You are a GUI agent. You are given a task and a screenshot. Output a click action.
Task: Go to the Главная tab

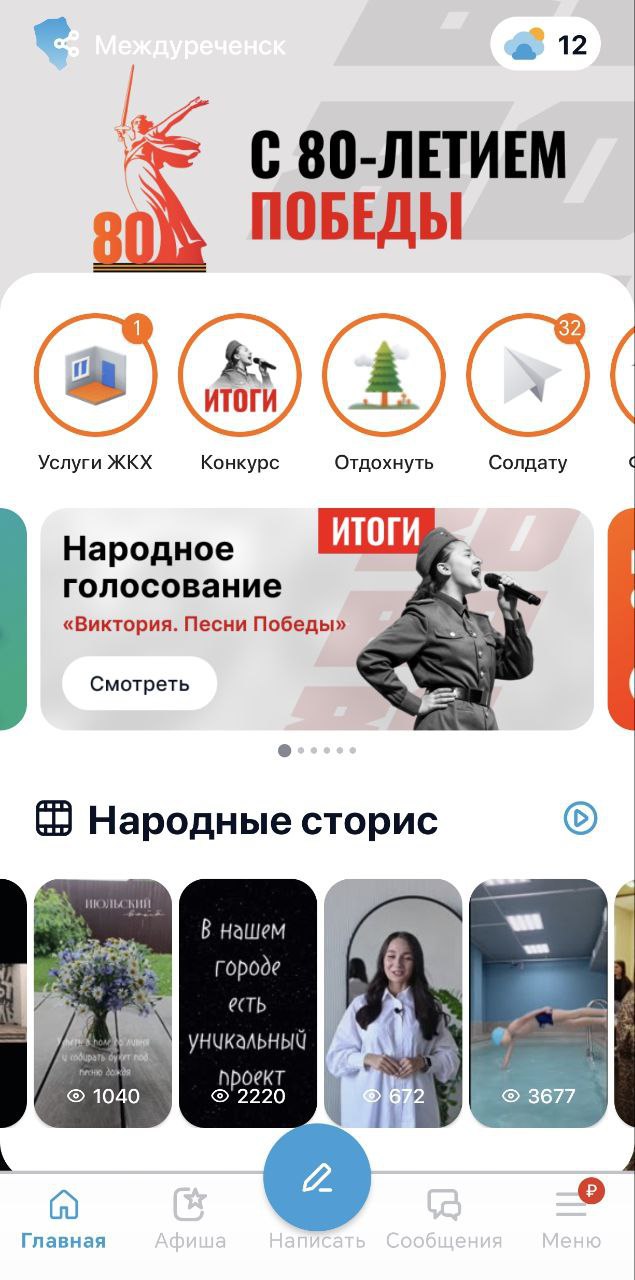[63, 1220]
